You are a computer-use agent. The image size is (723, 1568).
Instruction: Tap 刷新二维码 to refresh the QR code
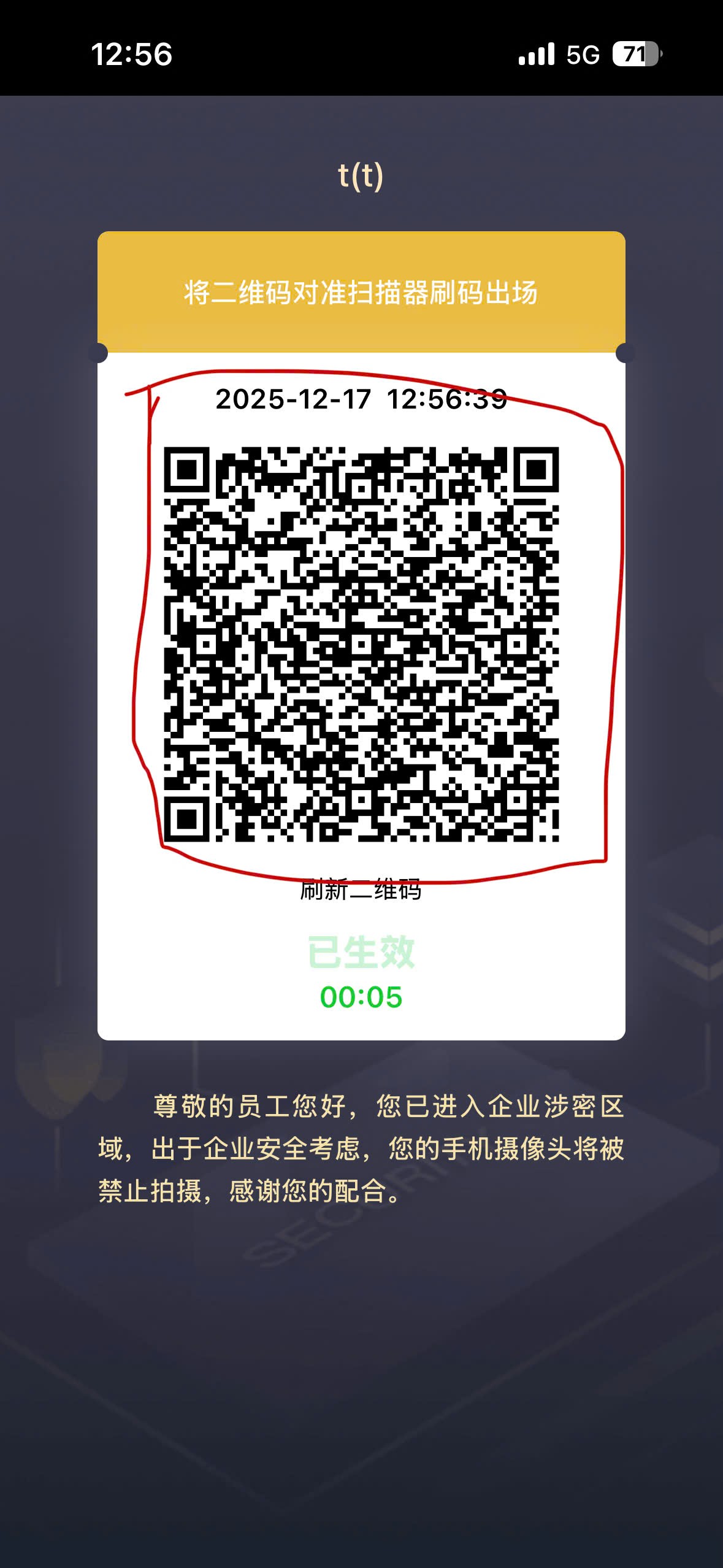(361, 890)
